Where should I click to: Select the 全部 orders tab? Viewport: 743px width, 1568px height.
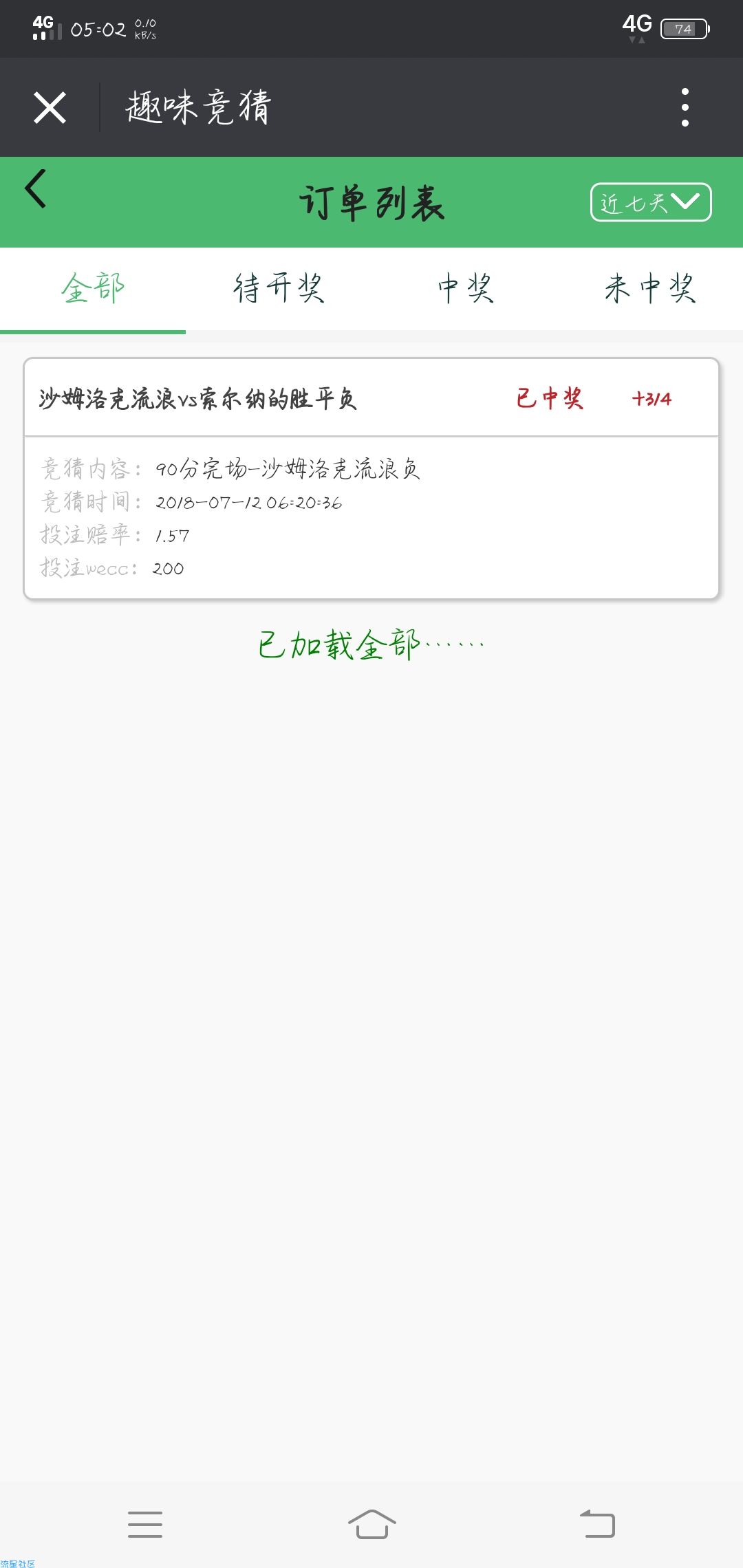[93, 288]
